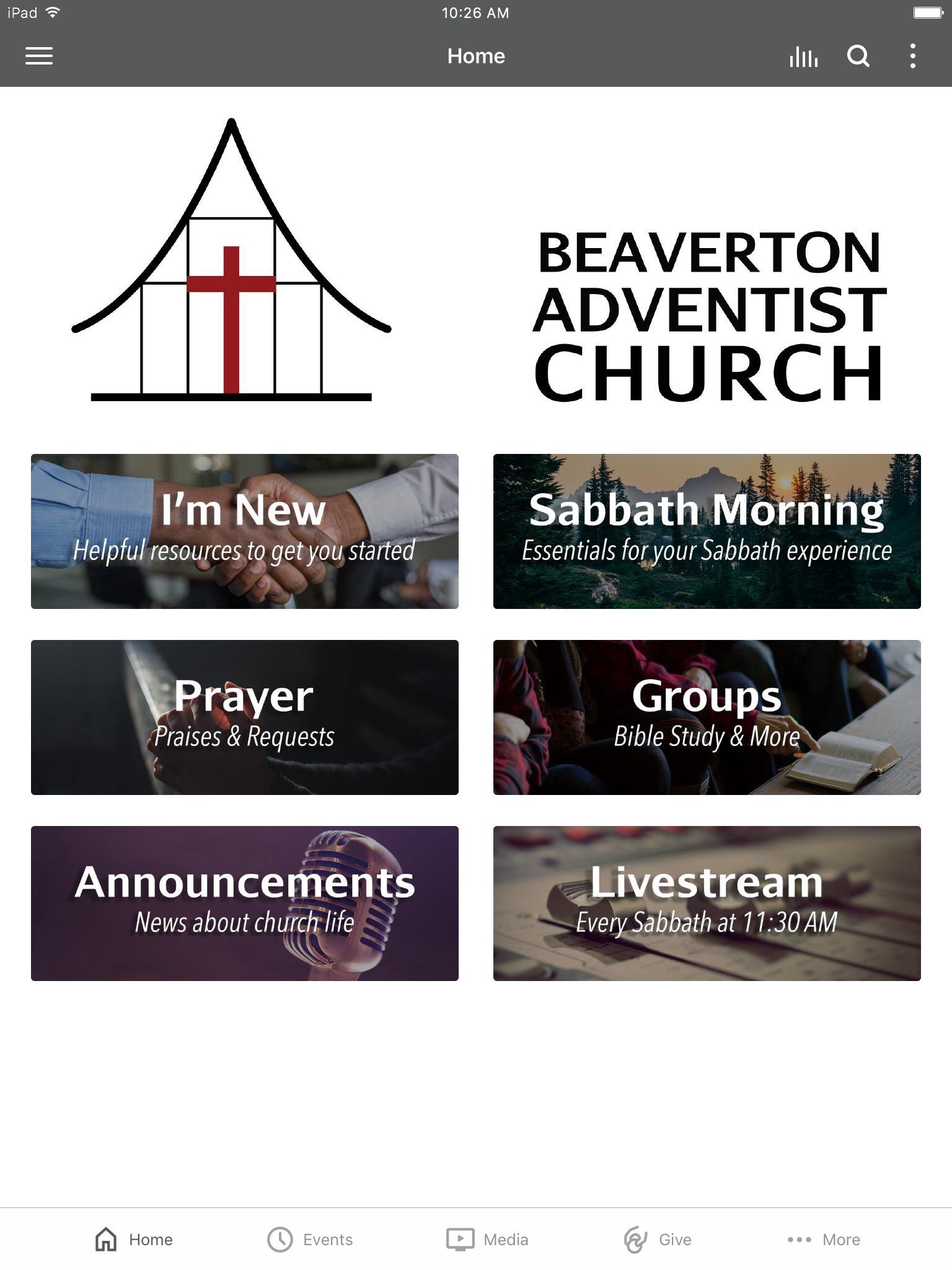Open the hamburger drawer menu
952x1270 pixels.
(38, 56)
